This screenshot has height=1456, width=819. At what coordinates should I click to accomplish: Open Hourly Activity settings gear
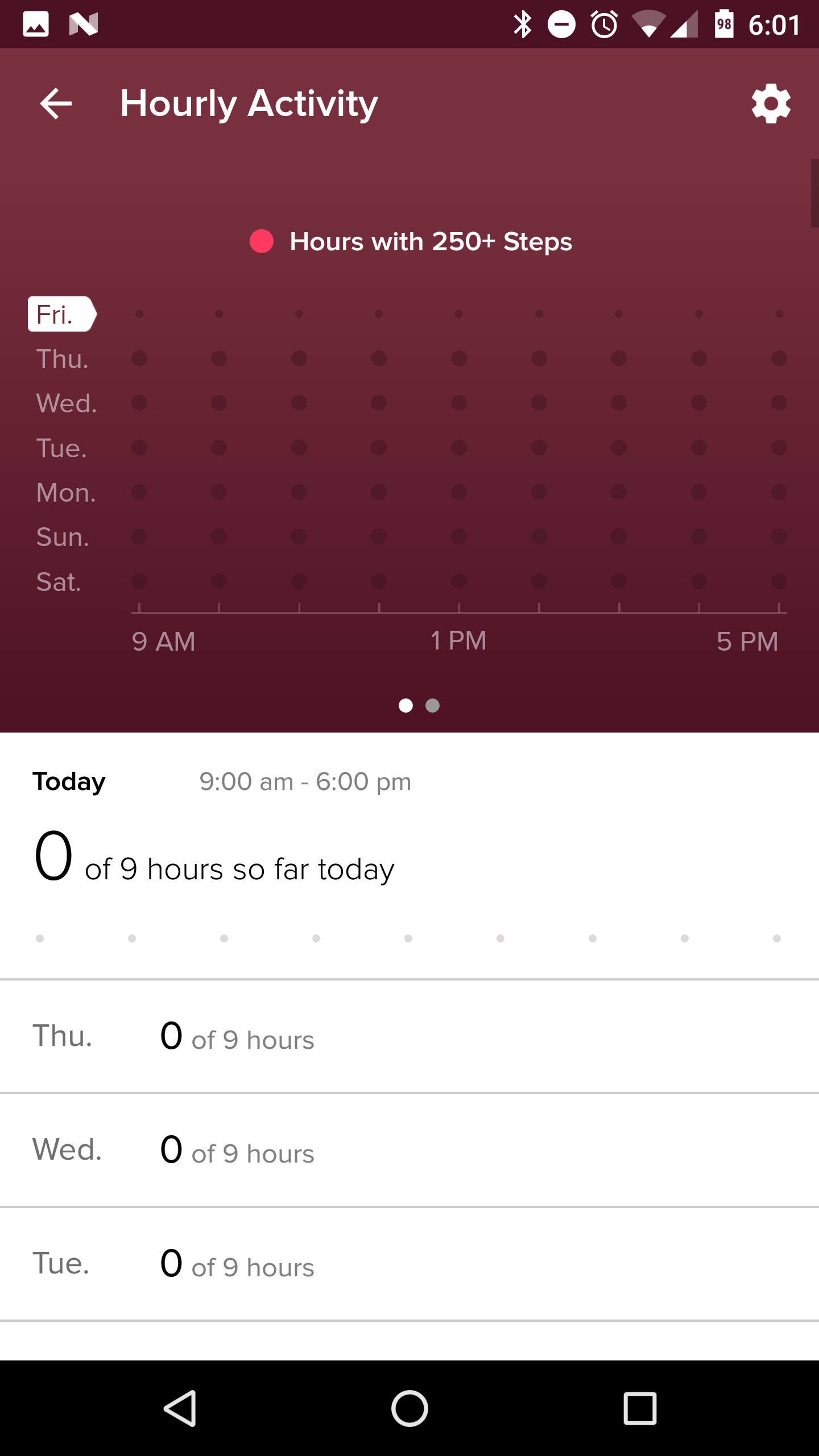(771, 104)
